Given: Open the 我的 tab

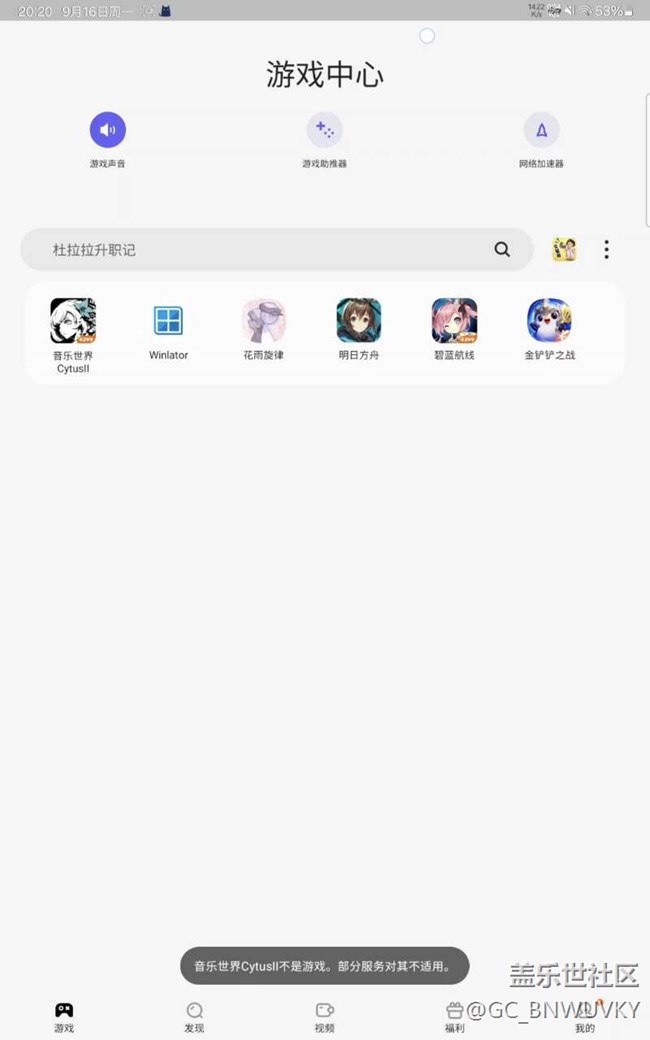Looking at the screenshot, I should pyautogui.click(x=585, y=1016).
